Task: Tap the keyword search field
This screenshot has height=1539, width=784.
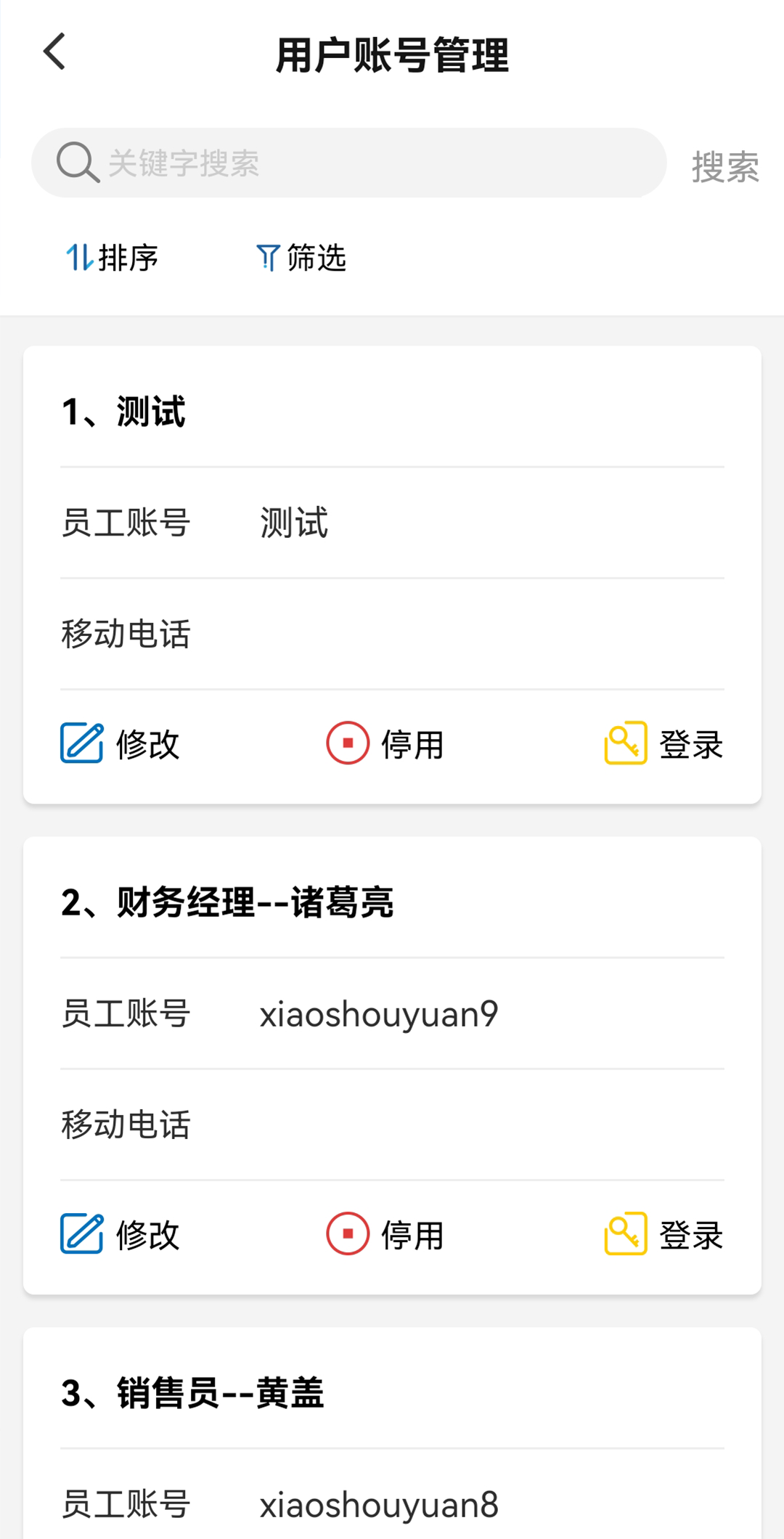Action: 348,163
